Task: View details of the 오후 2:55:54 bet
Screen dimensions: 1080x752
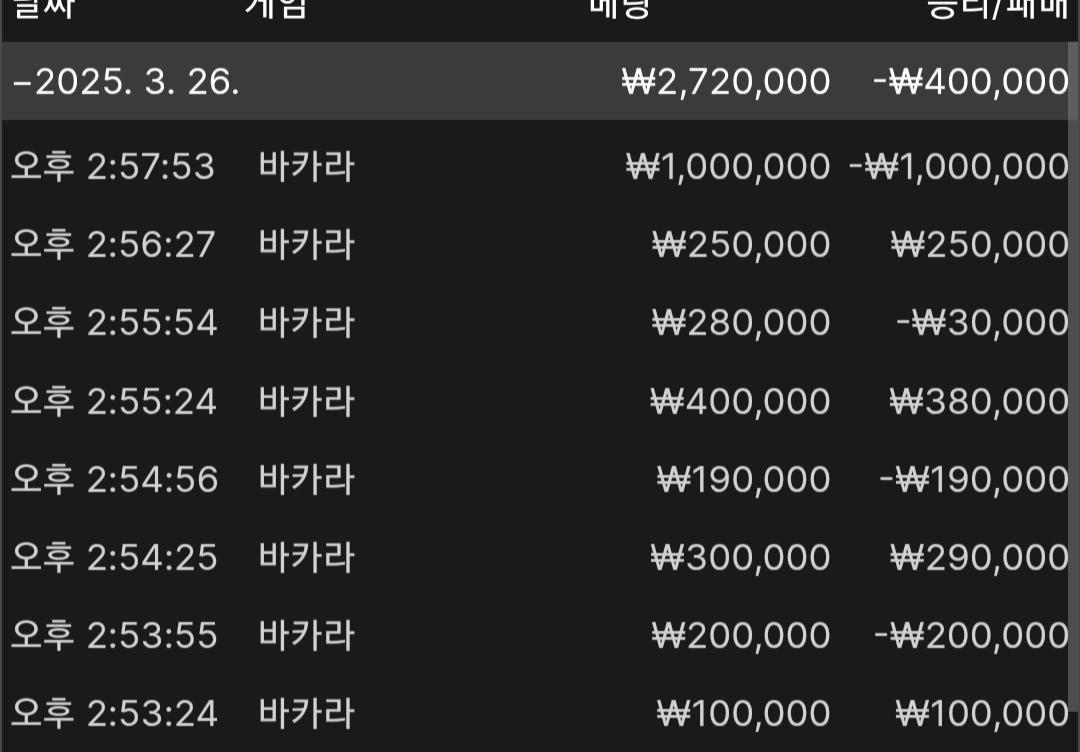Action: pyautogui.click(x=540, y=323)
